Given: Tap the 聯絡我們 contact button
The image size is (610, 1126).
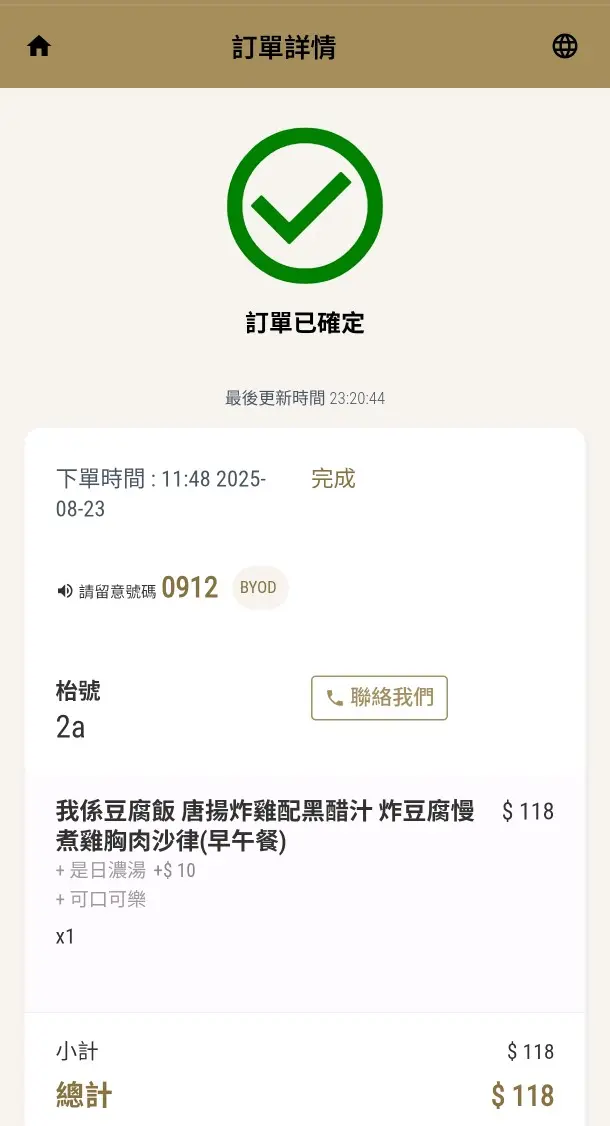Looking at the screenshot, I should pyautogui.click(x=379, y=698).
